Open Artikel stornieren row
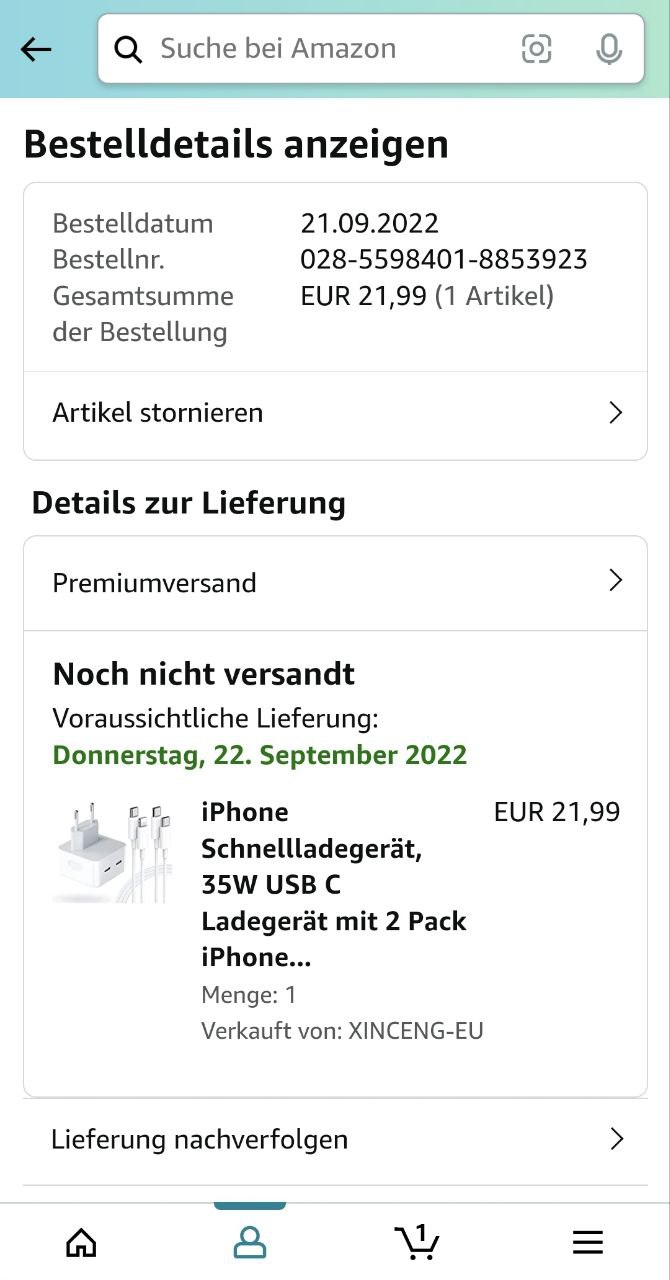This screenshot has width=670, height=1280. coord(335,413)
